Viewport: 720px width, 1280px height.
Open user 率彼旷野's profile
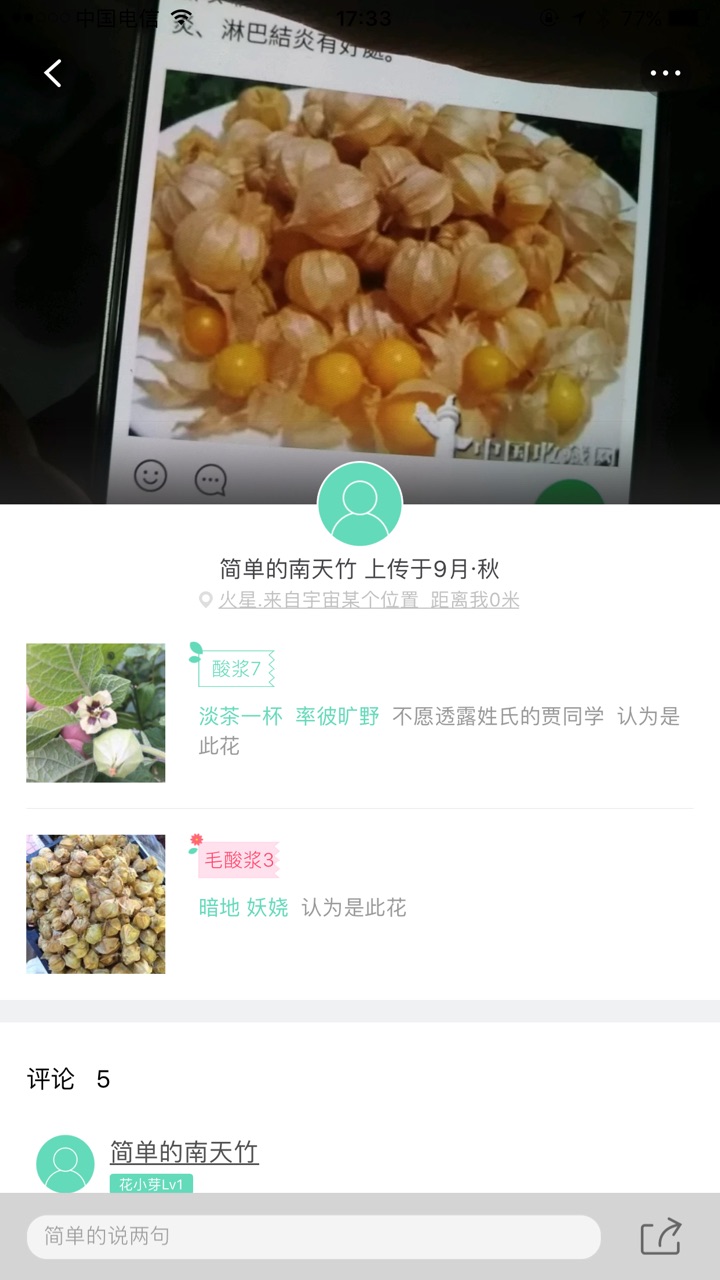tap(337, 716)
